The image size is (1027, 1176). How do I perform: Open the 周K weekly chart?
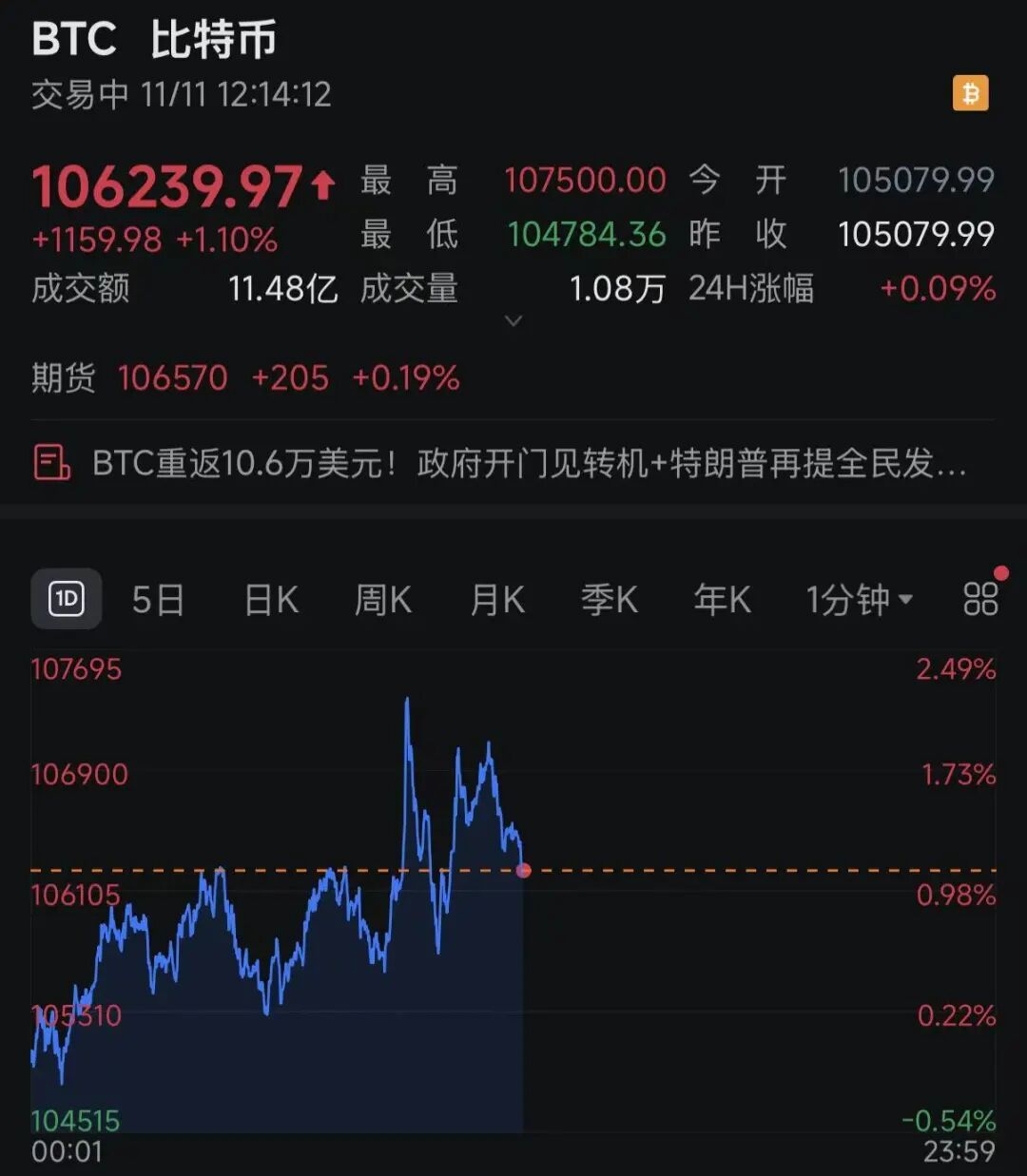[x=382, y=600]
